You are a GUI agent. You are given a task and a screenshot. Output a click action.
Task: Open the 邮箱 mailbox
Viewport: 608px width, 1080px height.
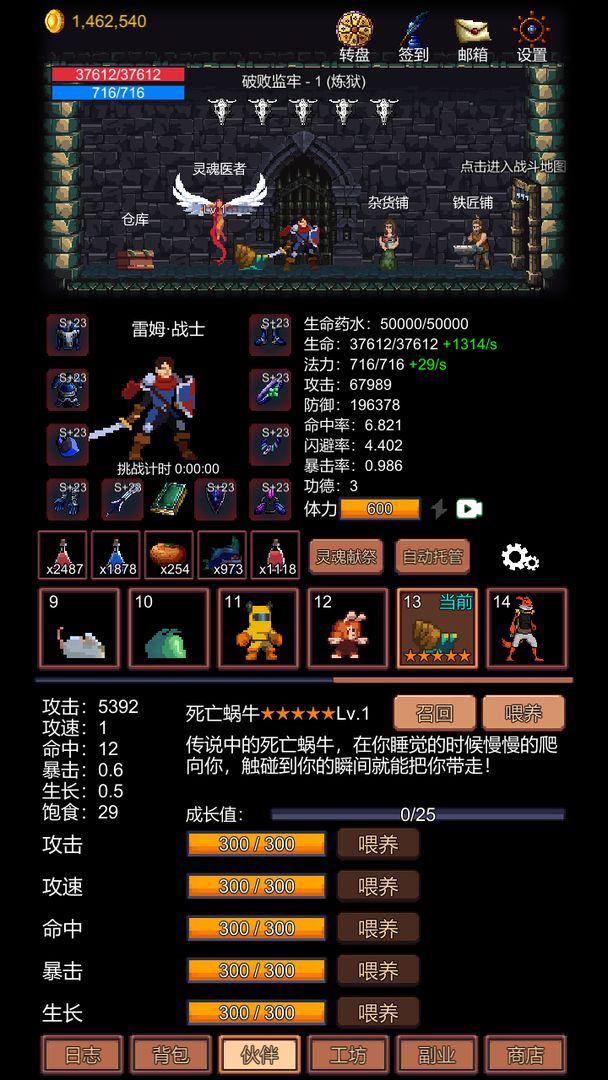click(472, 36)
